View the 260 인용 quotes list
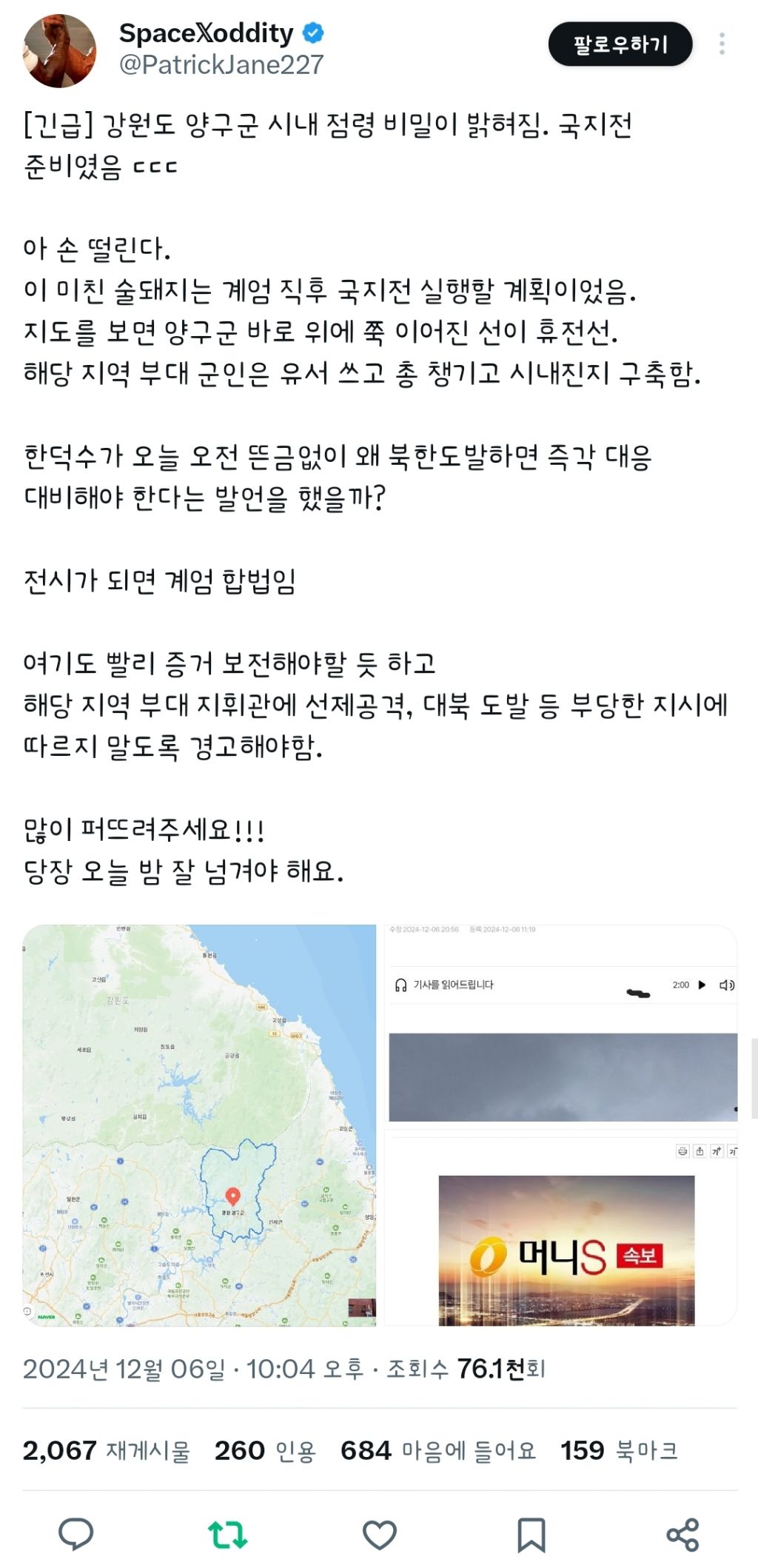Image resolution: width=758 pixels, height=1568 pixels. [265, 1450]
